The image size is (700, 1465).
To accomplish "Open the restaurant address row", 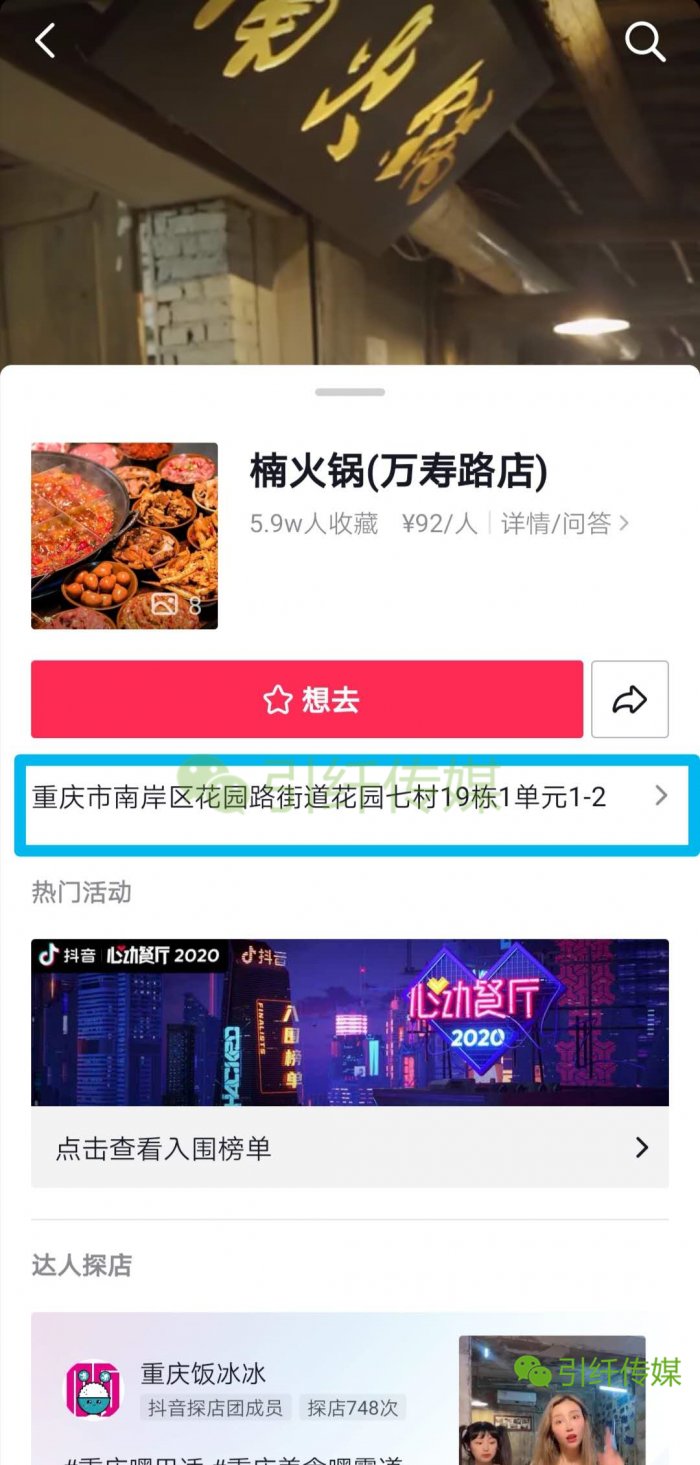I will (350, 798).
